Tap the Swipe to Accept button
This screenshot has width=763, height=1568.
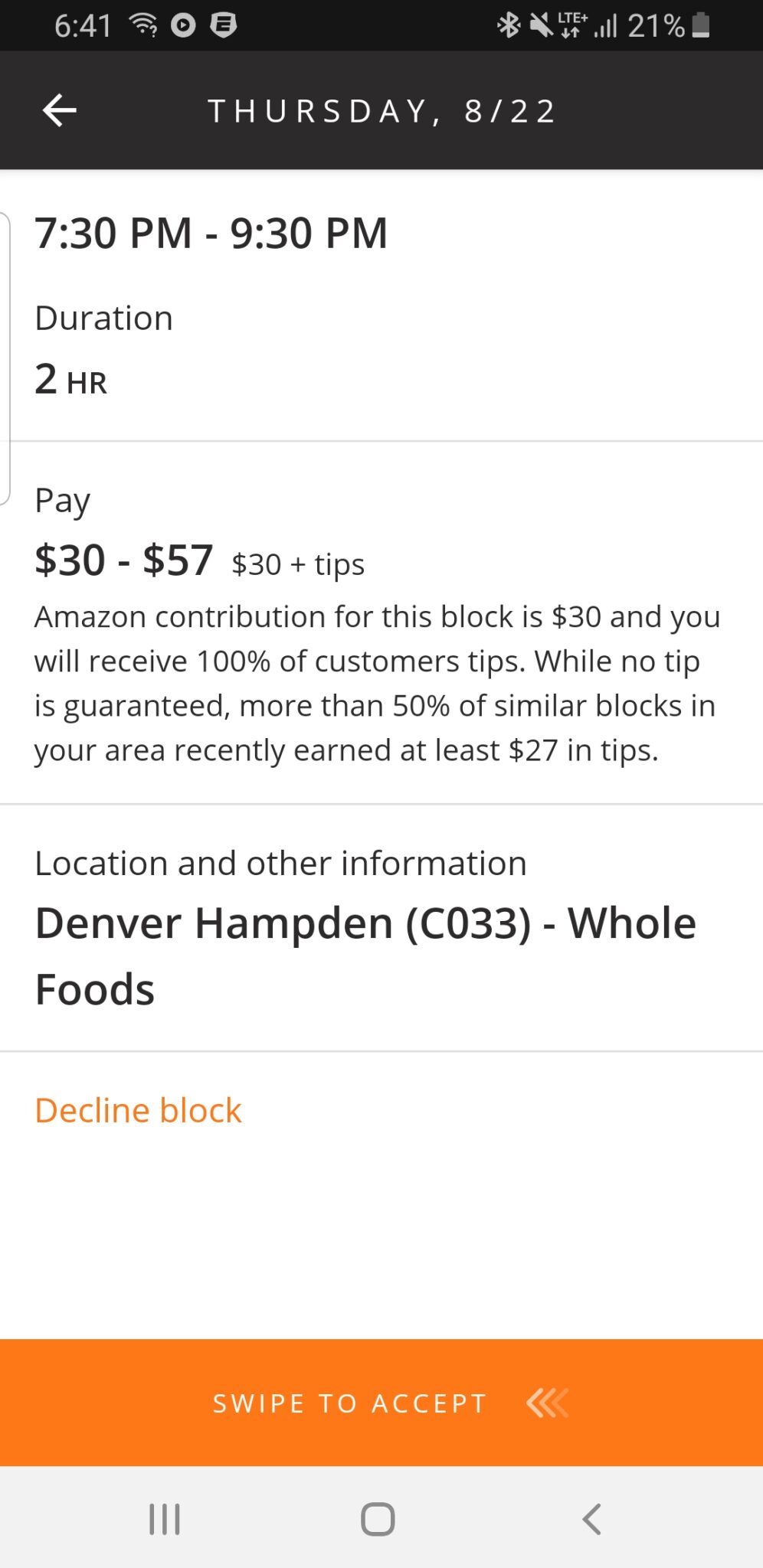point(381,1403)
